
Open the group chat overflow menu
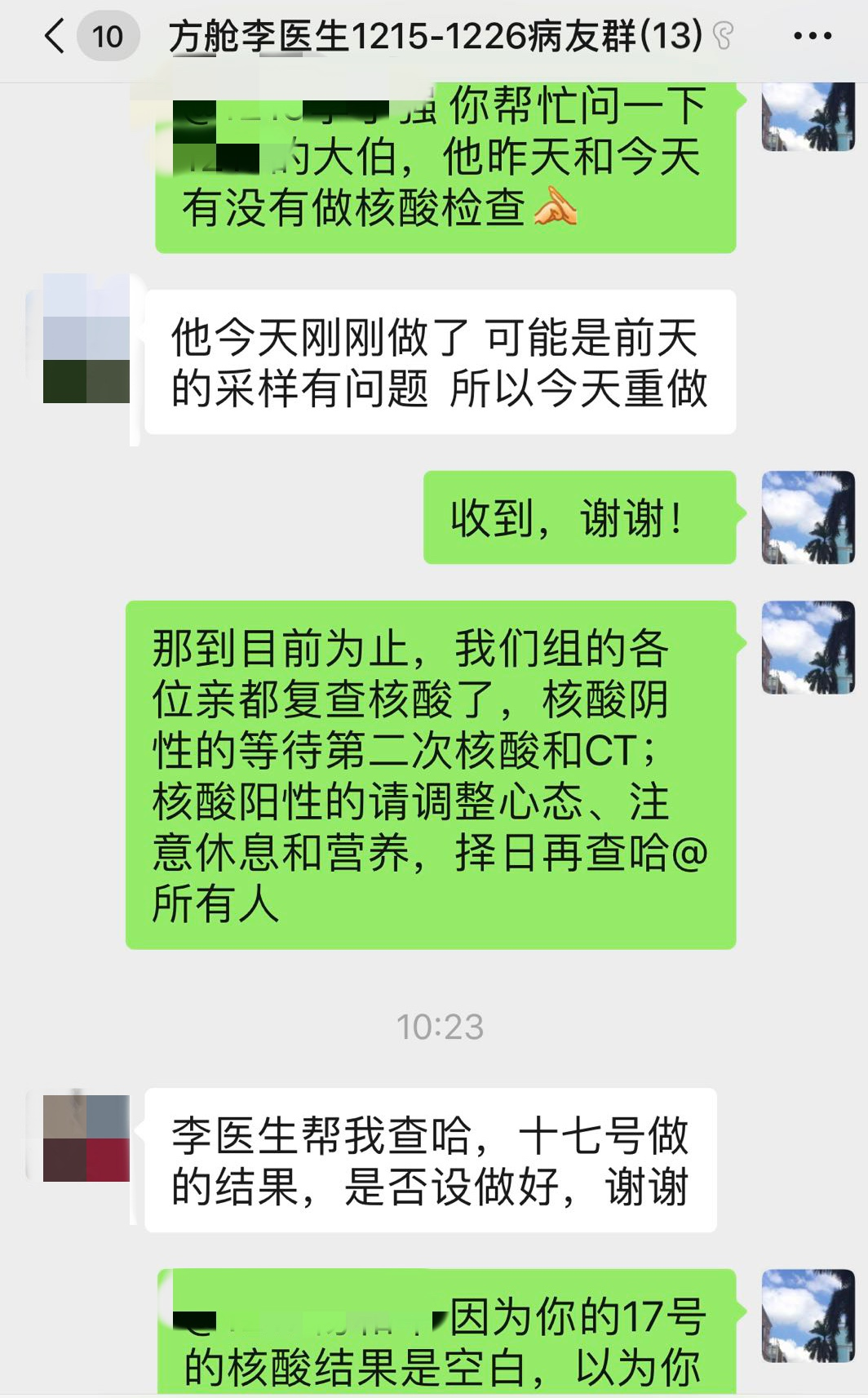tap(812, 37)
